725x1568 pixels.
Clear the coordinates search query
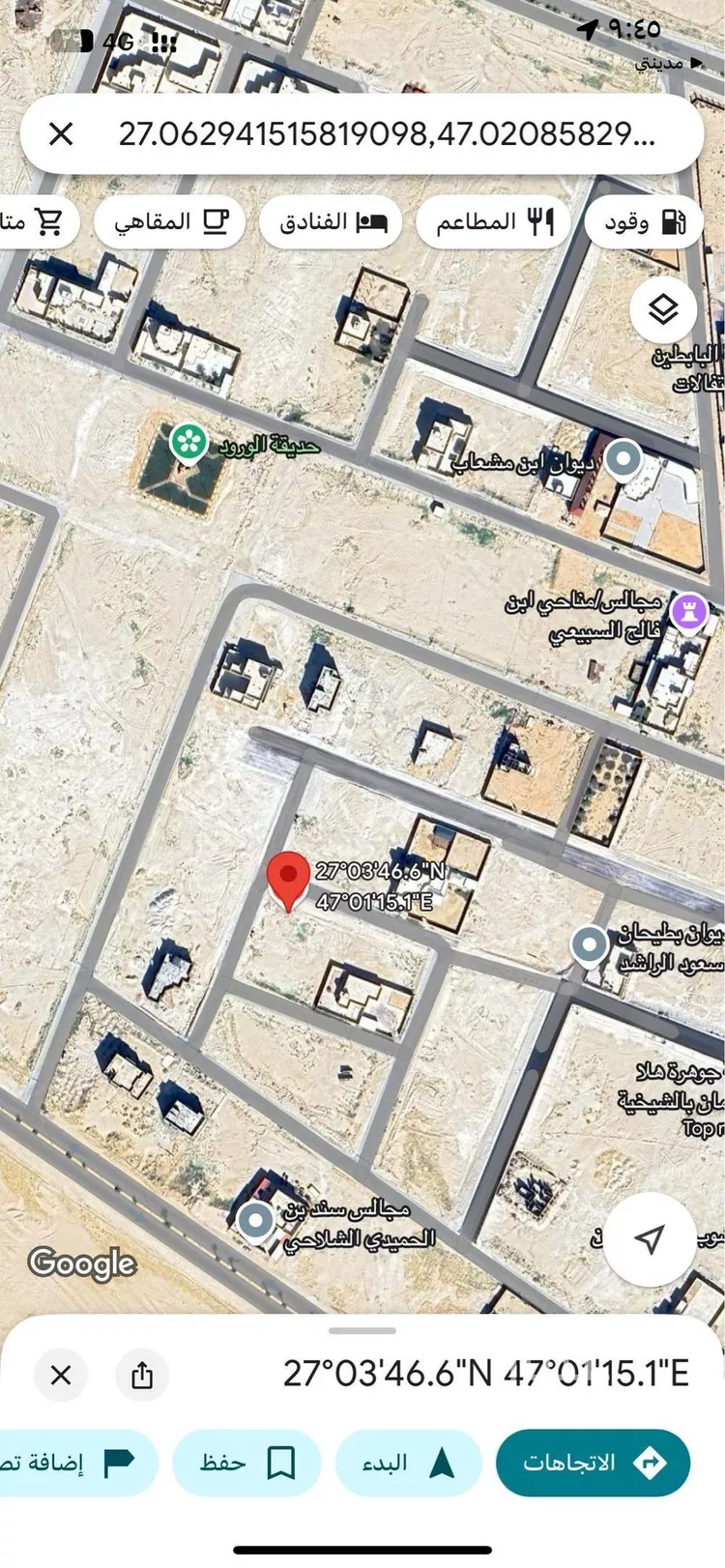[x=61, y=134]
